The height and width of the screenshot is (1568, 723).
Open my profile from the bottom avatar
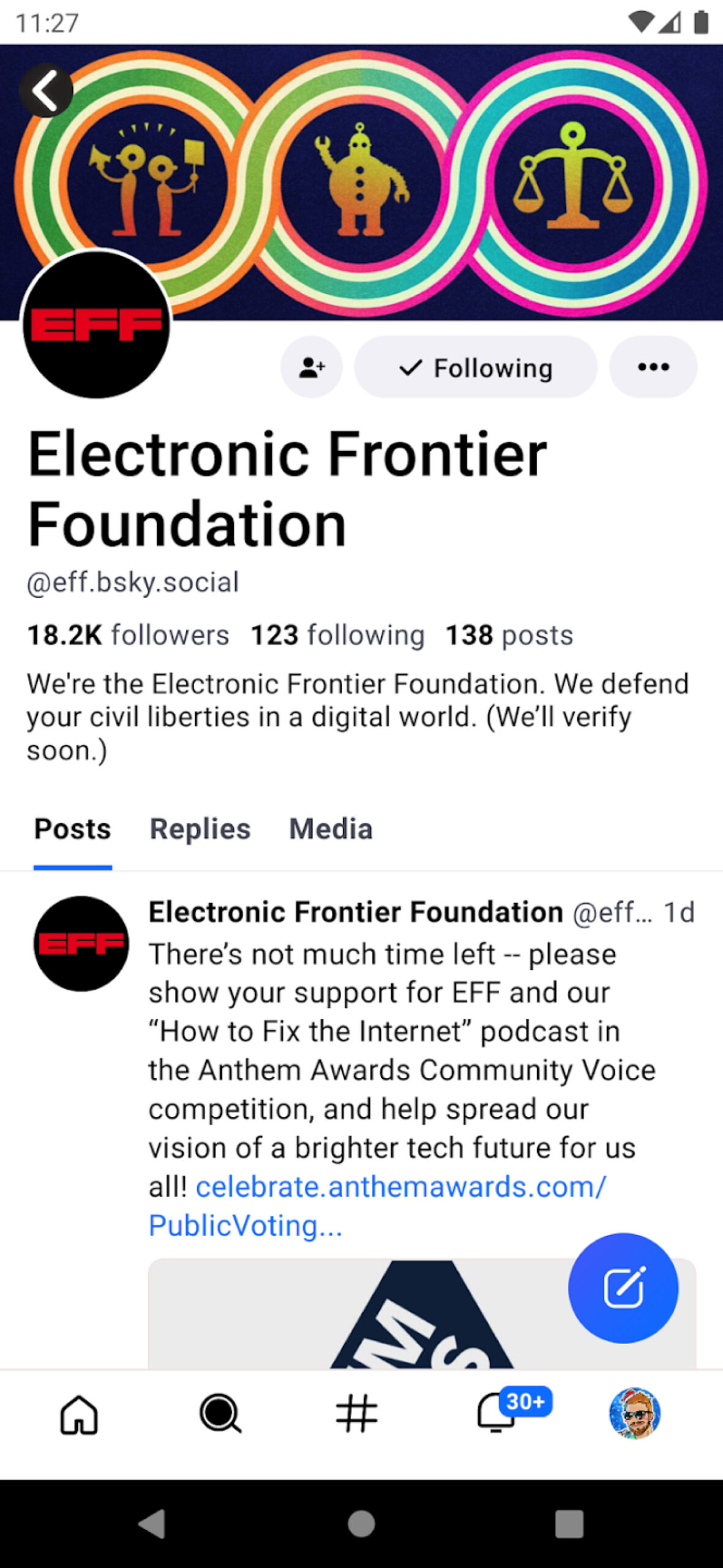(634, 1414)
